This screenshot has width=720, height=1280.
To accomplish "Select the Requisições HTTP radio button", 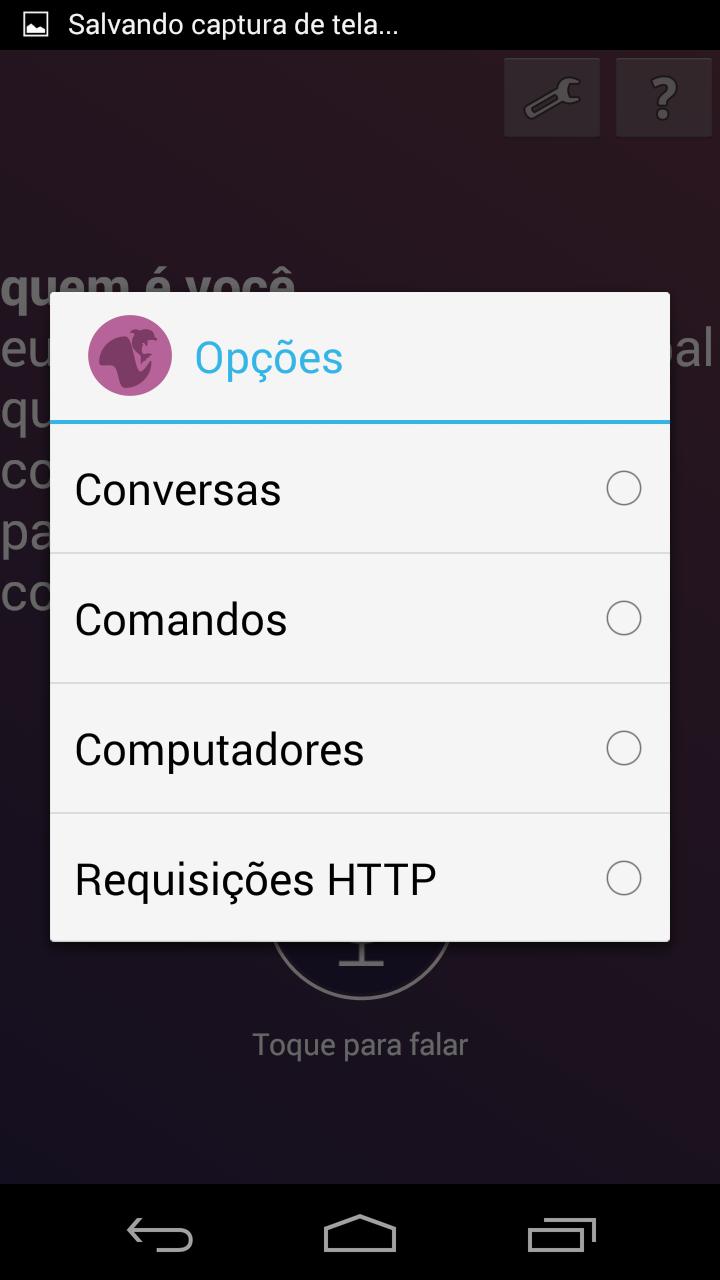I will pyautogui.click(x=623, y=878).
